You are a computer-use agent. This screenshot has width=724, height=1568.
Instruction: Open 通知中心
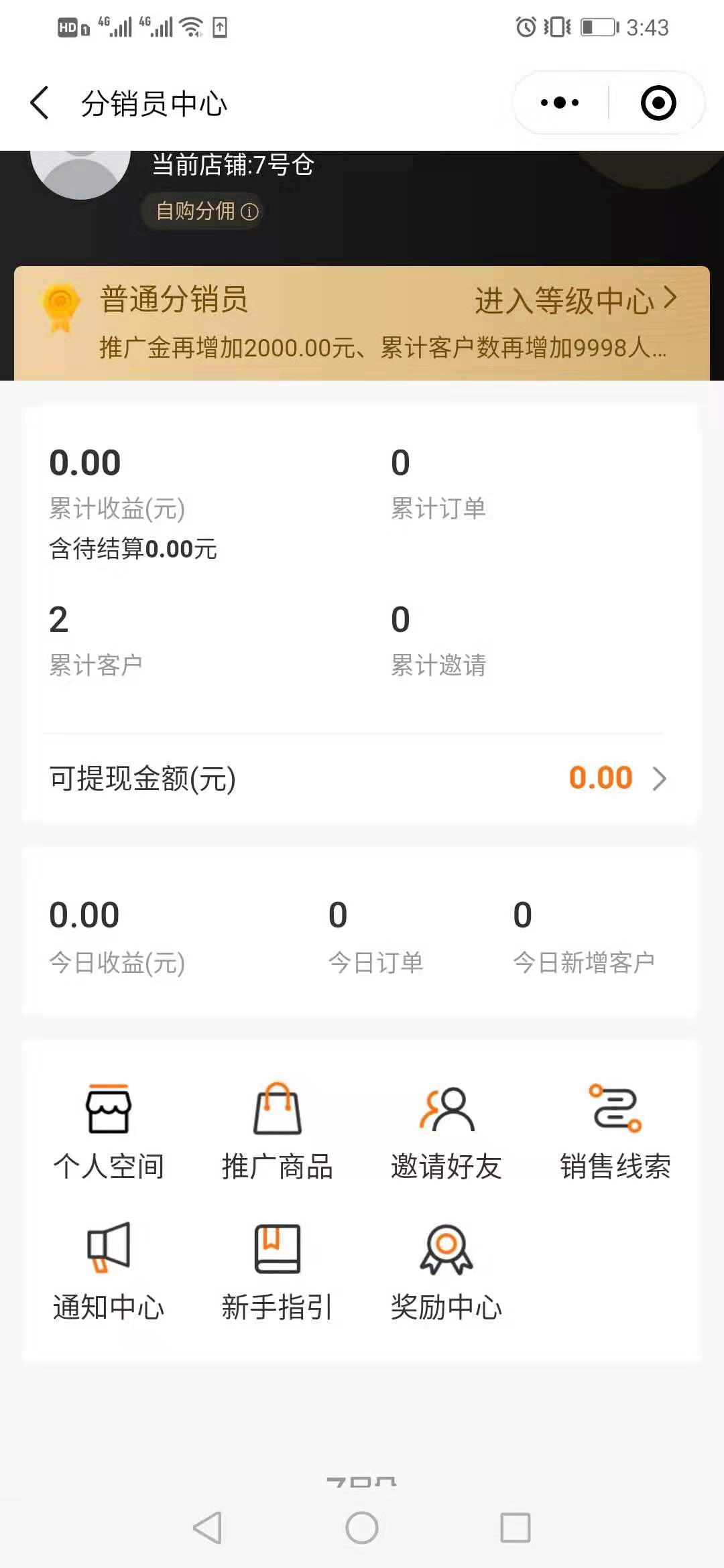pos(109,1272)
